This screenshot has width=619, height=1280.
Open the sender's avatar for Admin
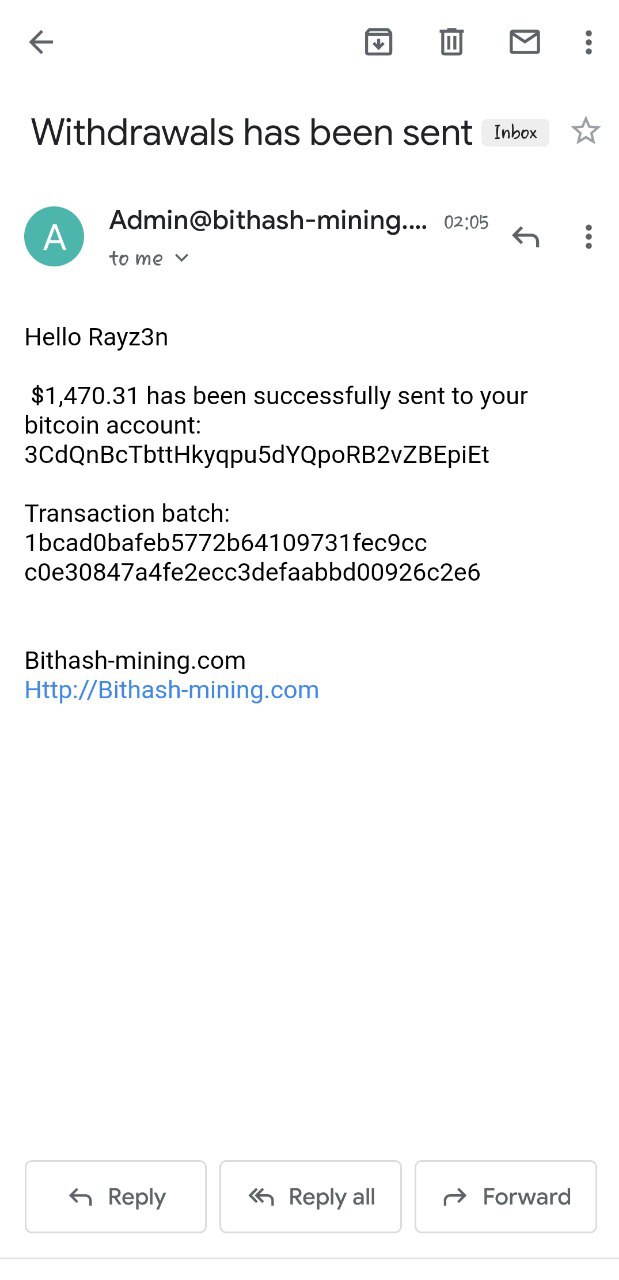[x=54, y=236]
